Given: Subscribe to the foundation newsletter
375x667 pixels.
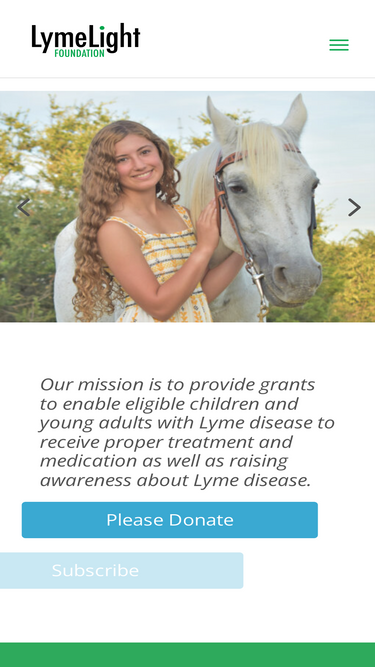Looking at the screenshot, I should 122,570.
